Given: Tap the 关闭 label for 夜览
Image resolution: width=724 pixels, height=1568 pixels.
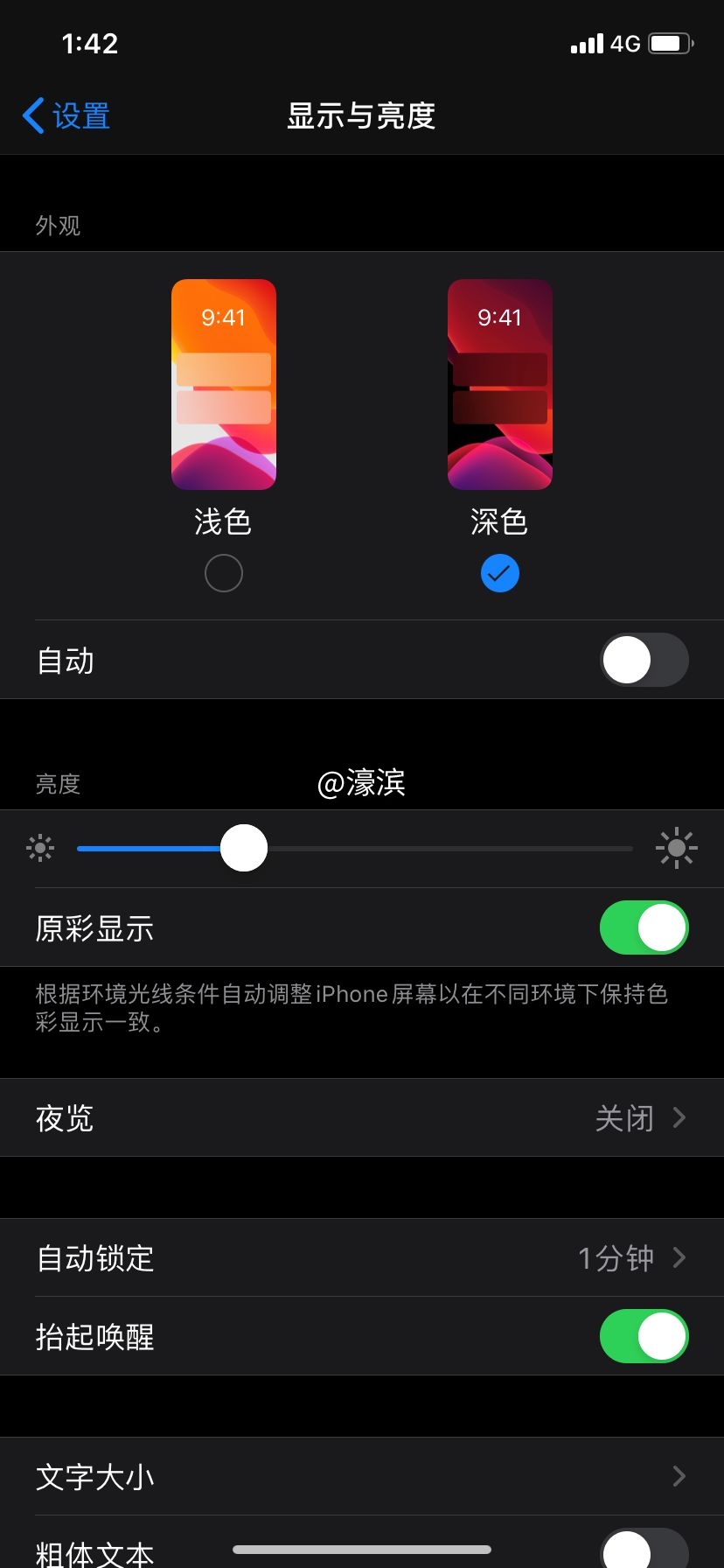Looking at the screenshot, I should click(624, 1117).
